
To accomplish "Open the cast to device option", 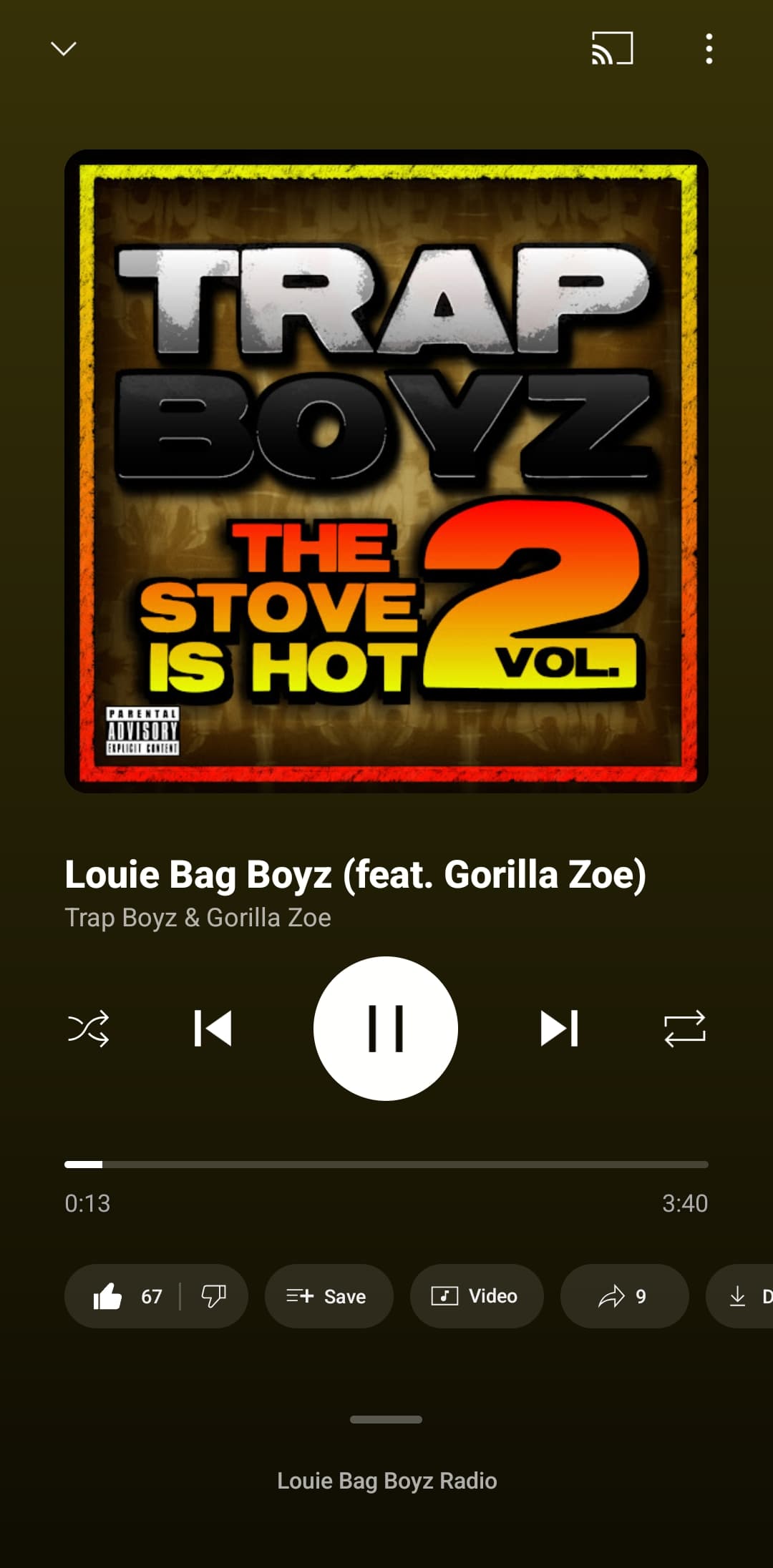I will click(612, 49).
